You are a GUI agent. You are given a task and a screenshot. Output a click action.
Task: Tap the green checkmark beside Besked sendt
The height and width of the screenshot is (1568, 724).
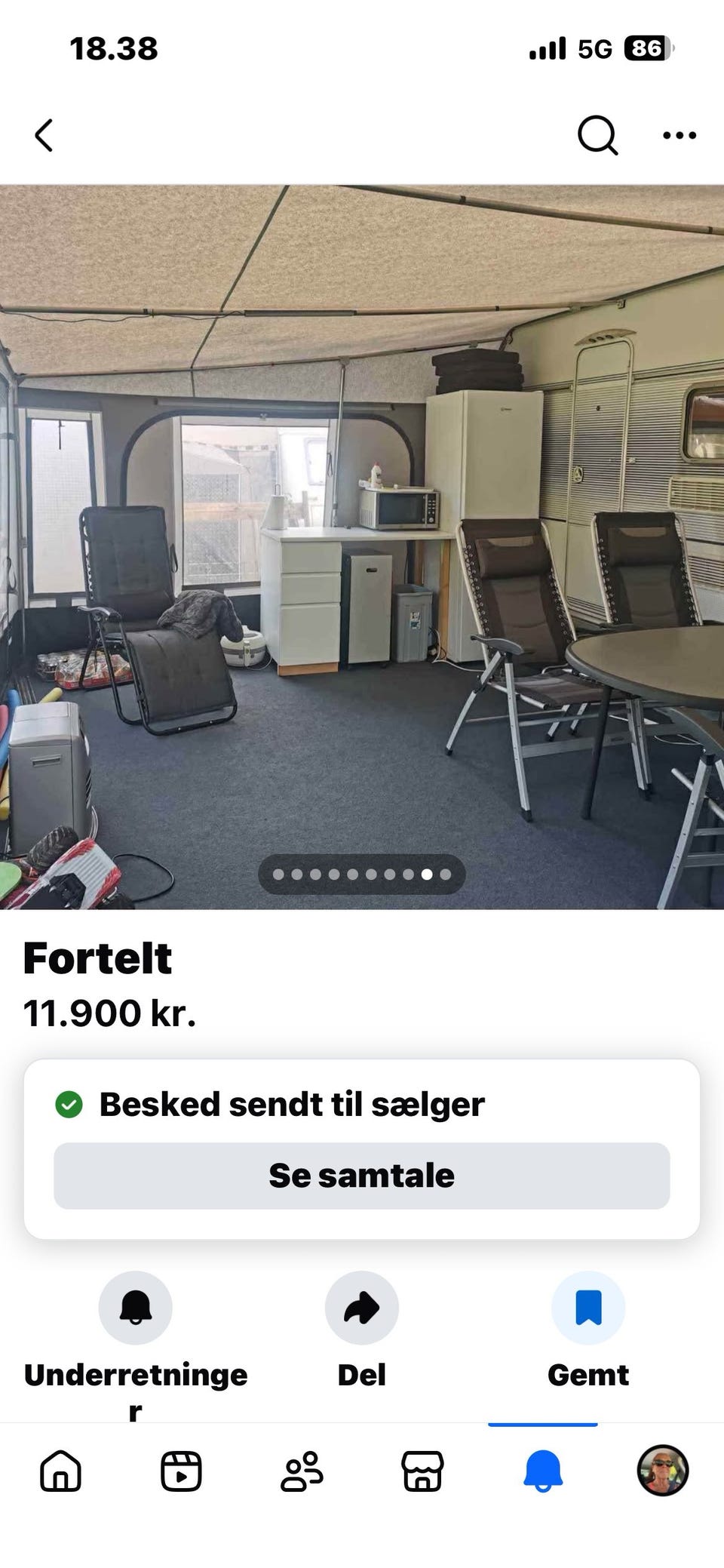(x=69, y=1103)
